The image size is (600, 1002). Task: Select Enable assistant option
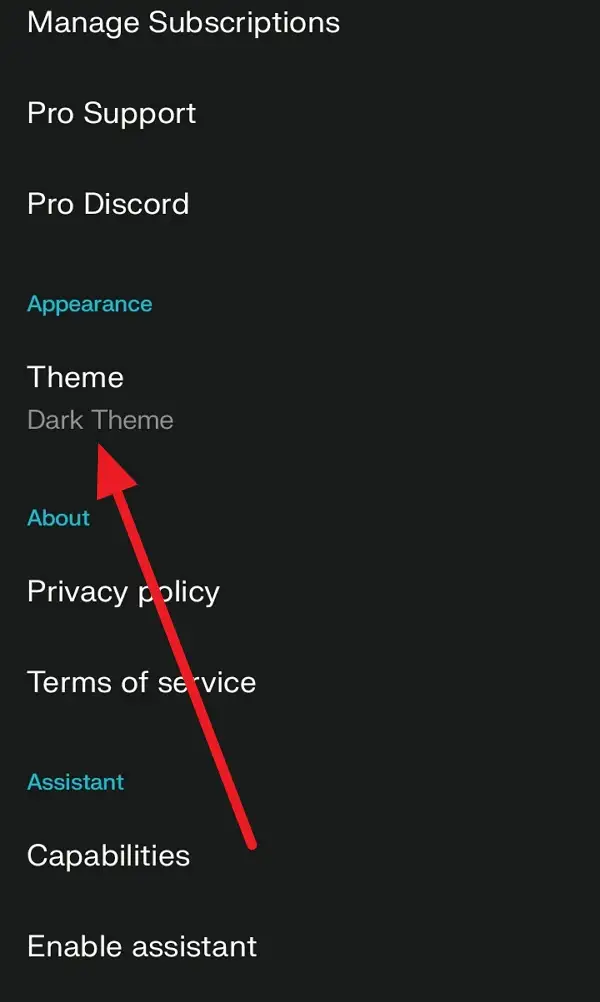[300, 946]
